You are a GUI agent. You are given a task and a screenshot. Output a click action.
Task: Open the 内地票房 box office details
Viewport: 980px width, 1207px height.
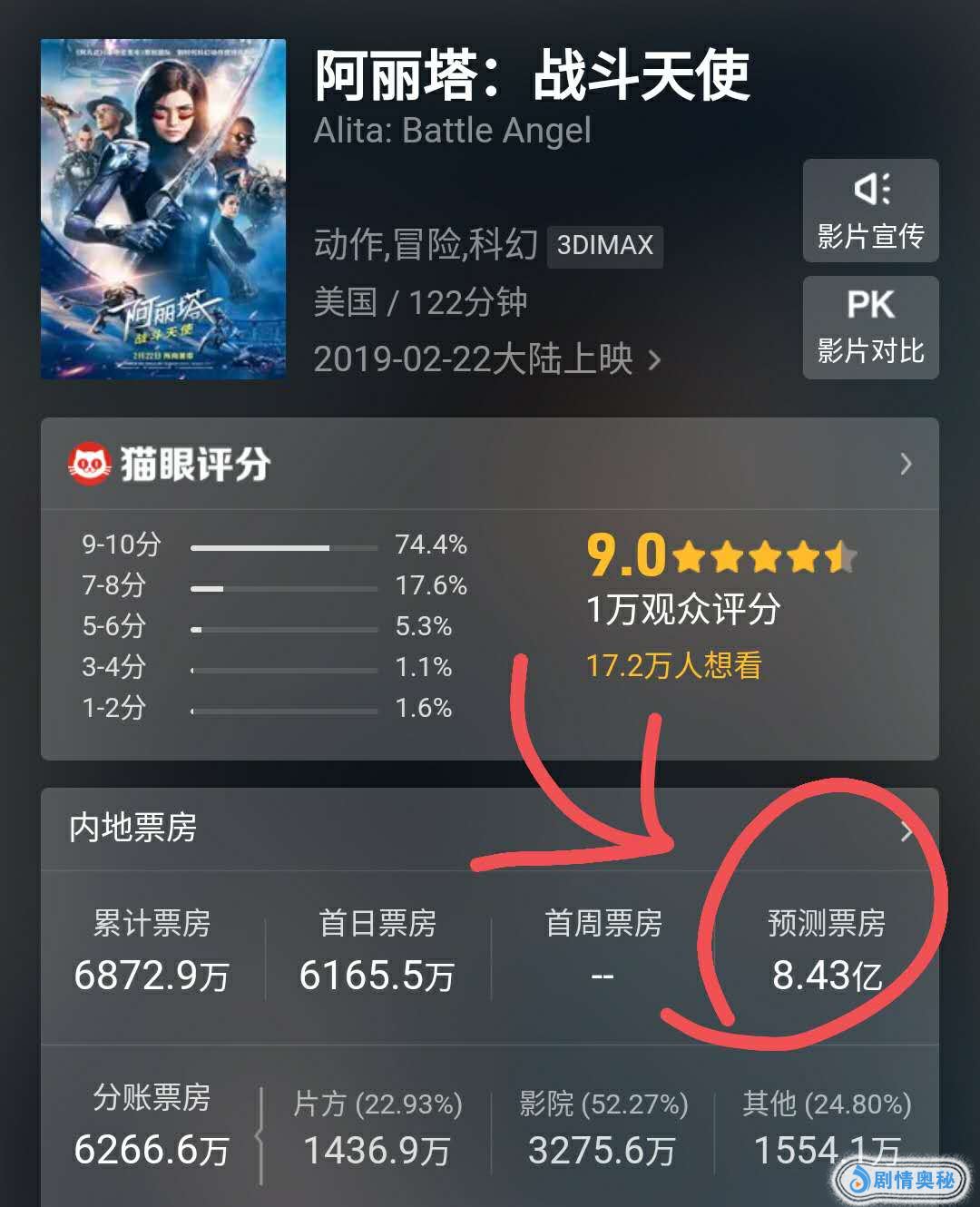tap(905, 830)
